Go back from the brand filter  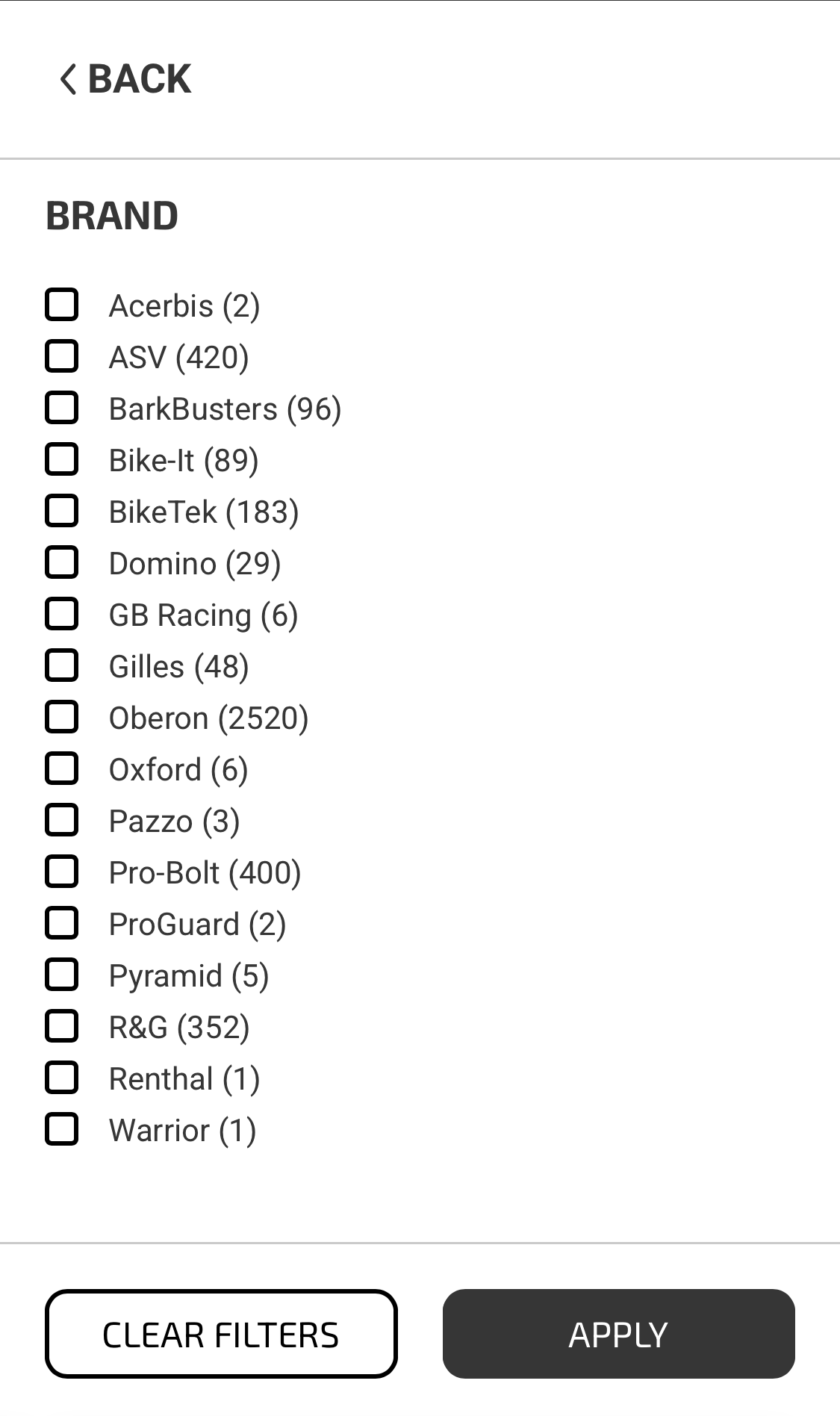pyautogui.click(x=125, y=79)
